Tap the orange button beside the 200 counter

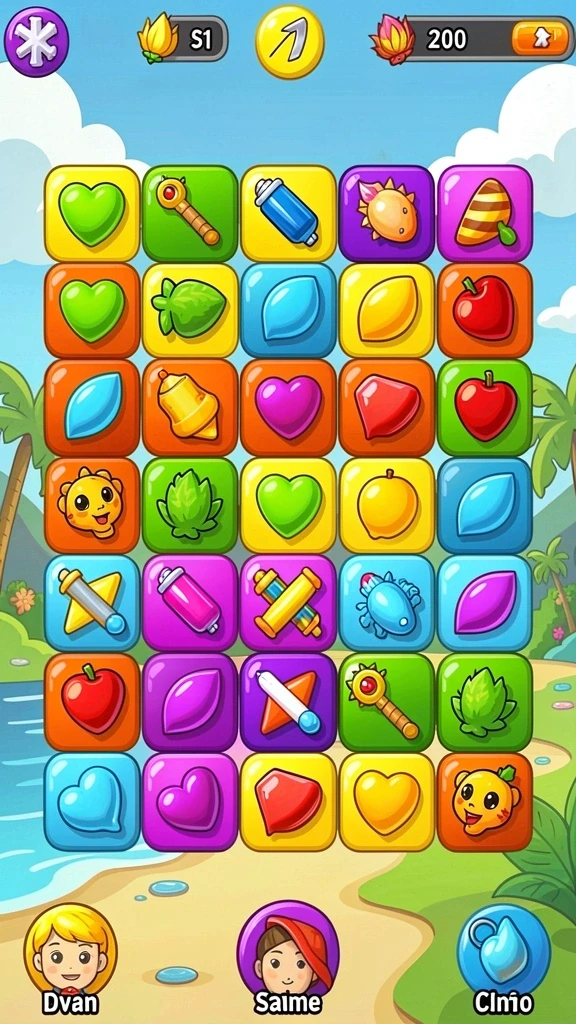pyautogui.click(x=540, y=39)
